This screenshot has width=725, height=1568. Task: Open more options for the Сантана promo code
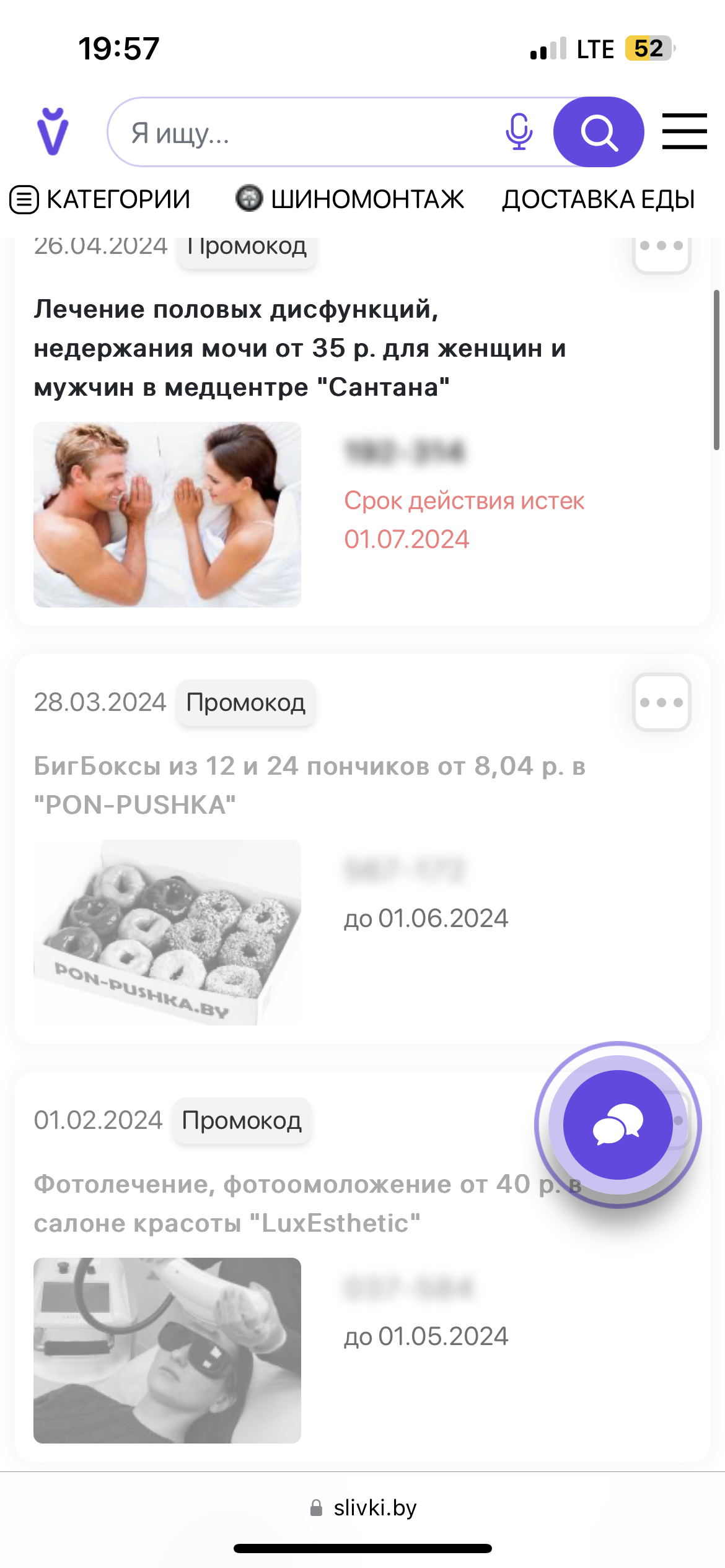click(661, 248)
